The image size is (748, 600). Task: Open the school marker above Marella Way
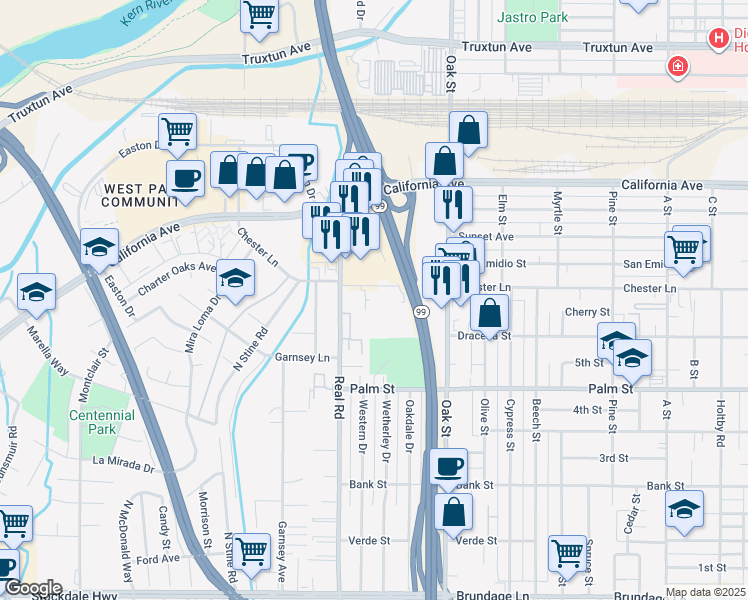click(36, 291)
